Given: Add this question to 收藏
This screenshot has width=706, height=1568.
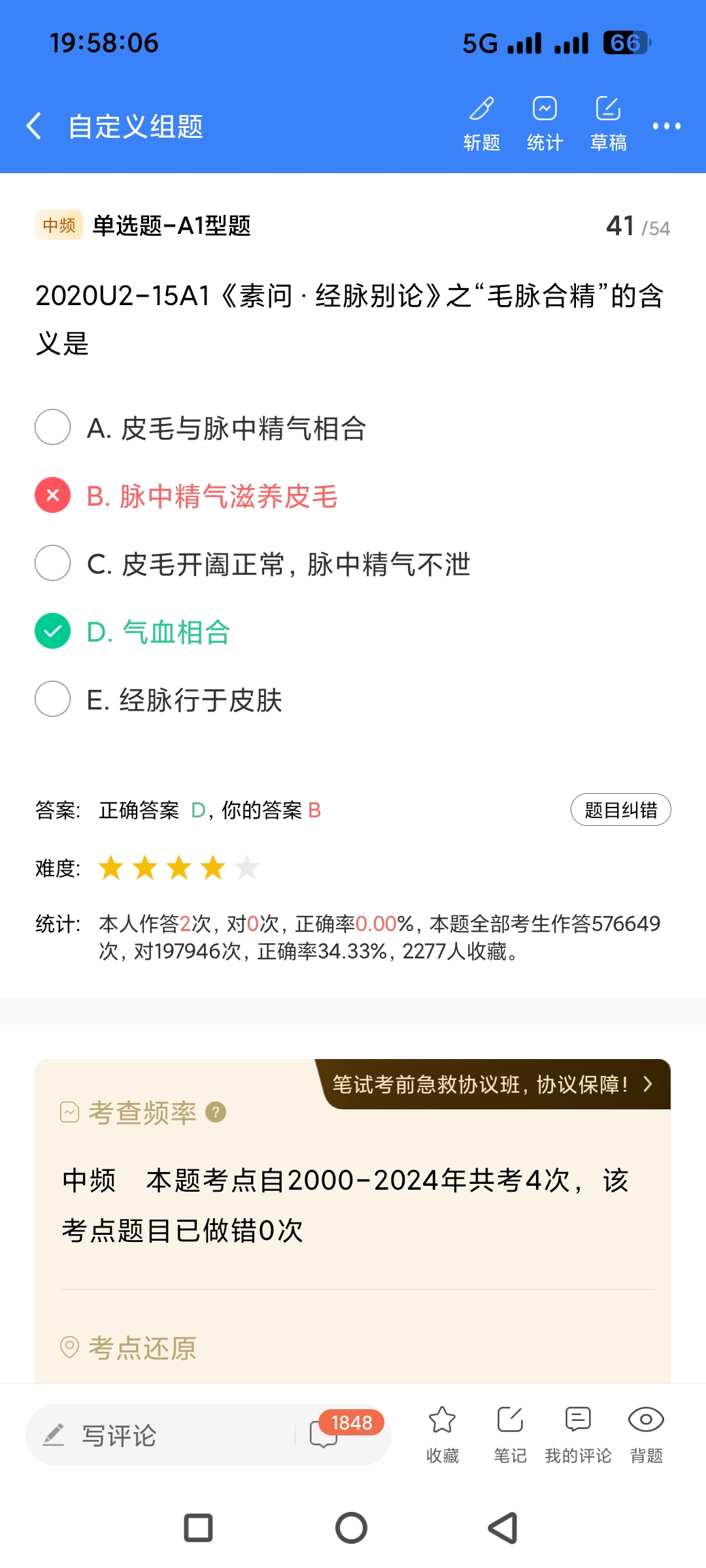Looking at the screenshot, I should [443, 1433].
